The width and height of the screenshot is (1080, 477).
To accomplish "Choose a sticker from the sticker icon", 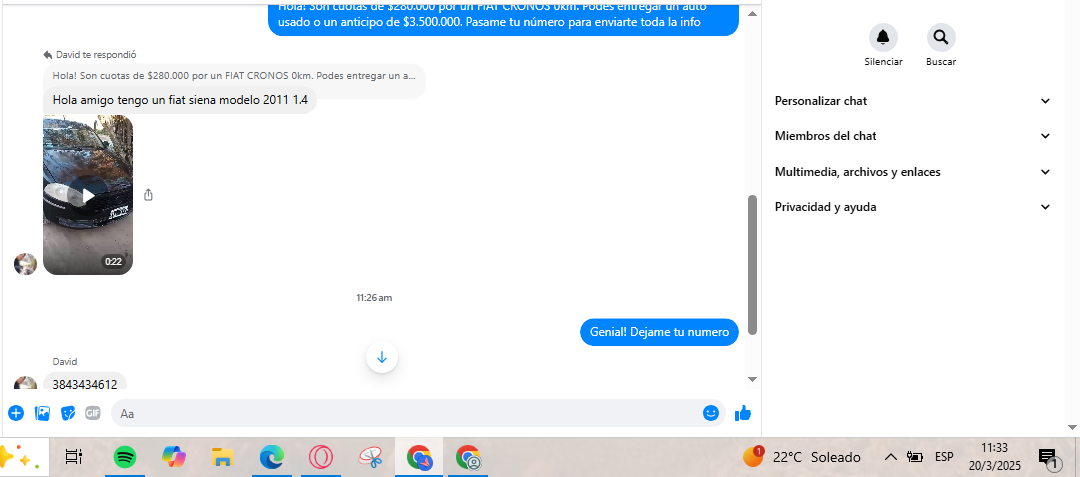I will (68, 413).
